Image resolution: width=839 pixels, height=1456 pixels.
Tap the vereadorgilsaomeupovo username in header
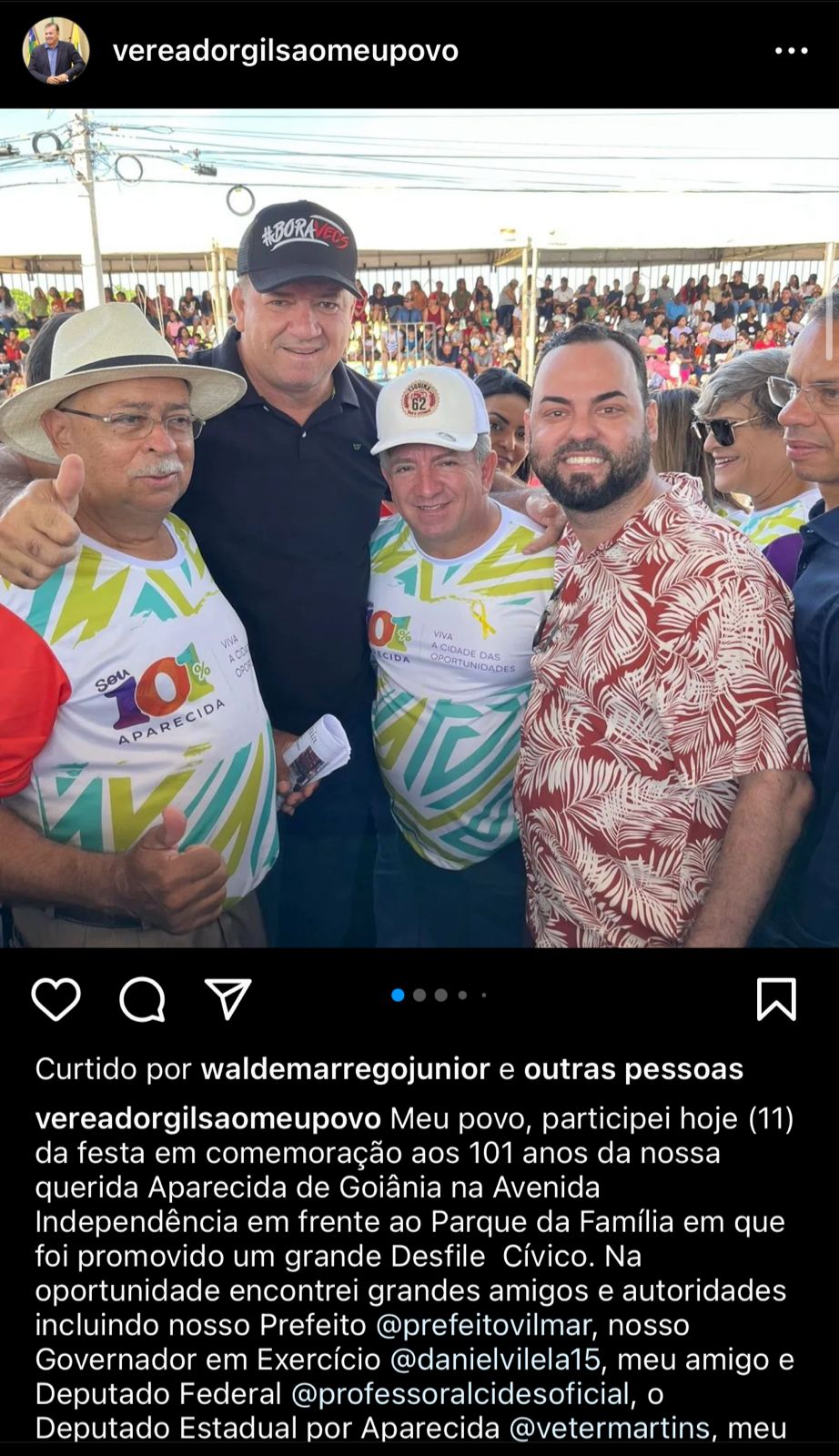(285, 51)
